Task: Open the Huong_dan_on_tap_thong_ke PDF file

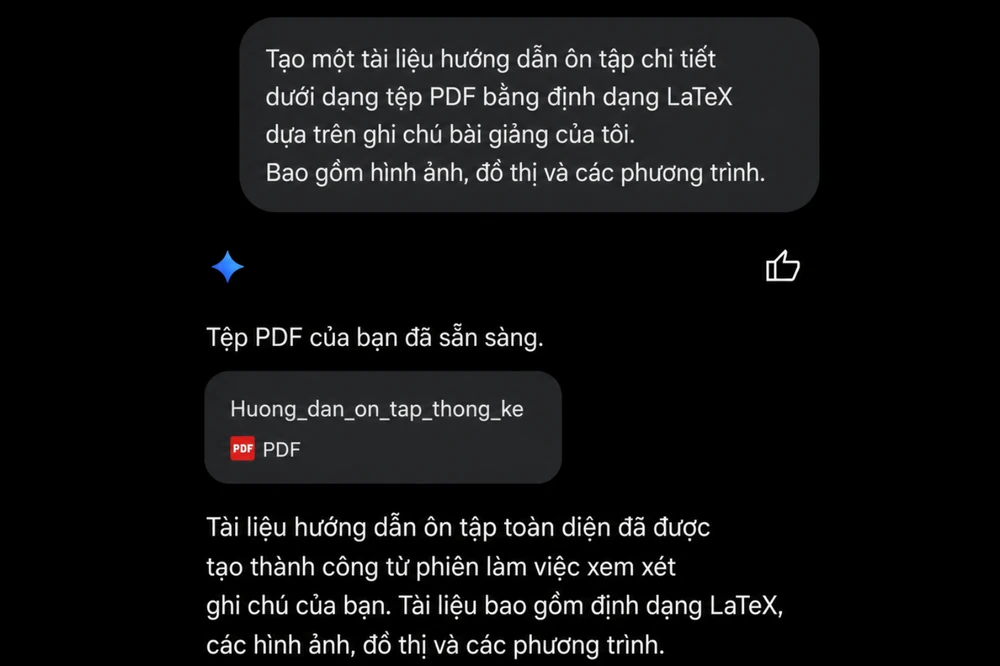Action: click(383, 427)
